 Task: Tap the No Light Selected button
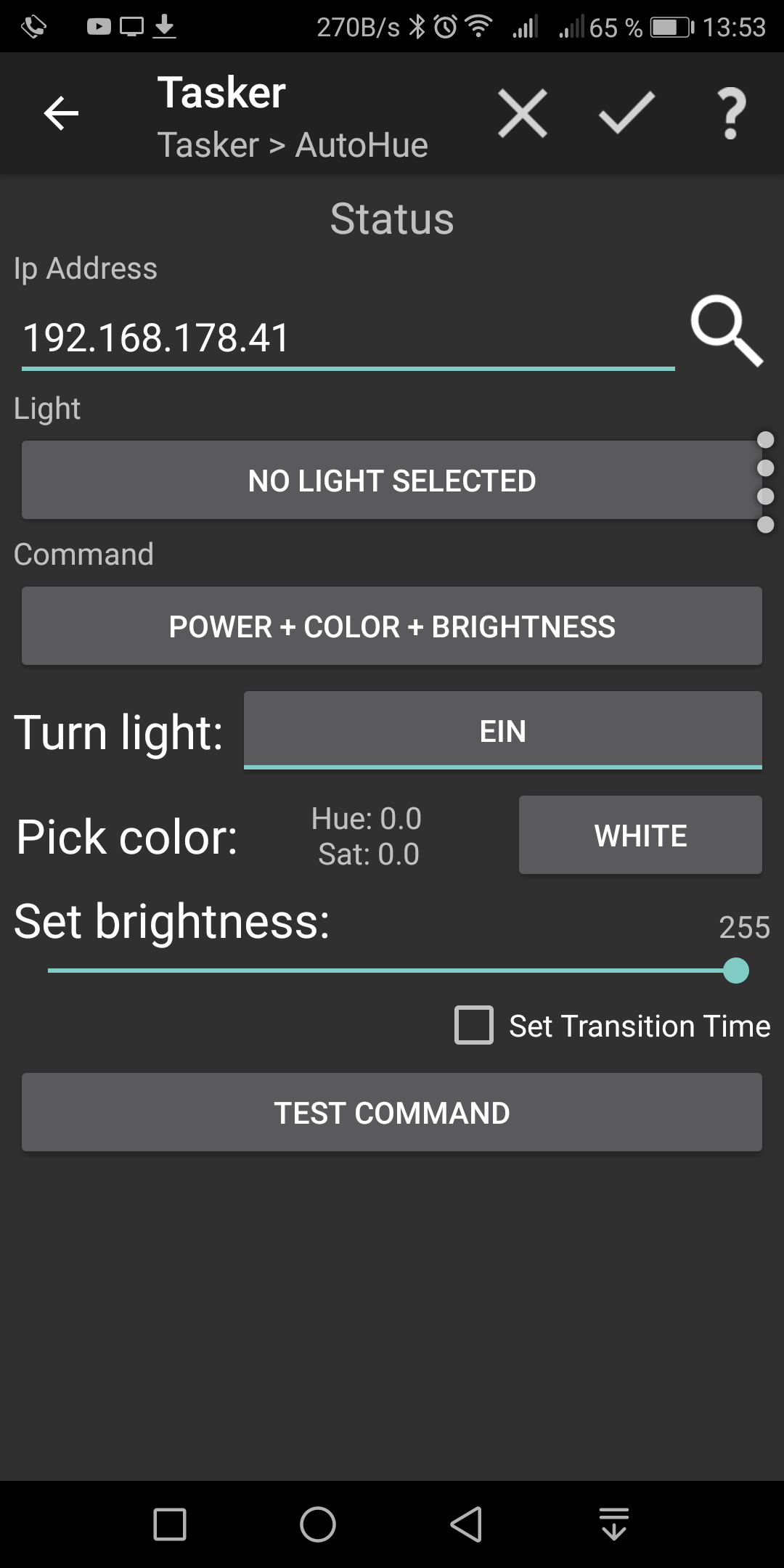pyautogui.click(x=391, y=481)
